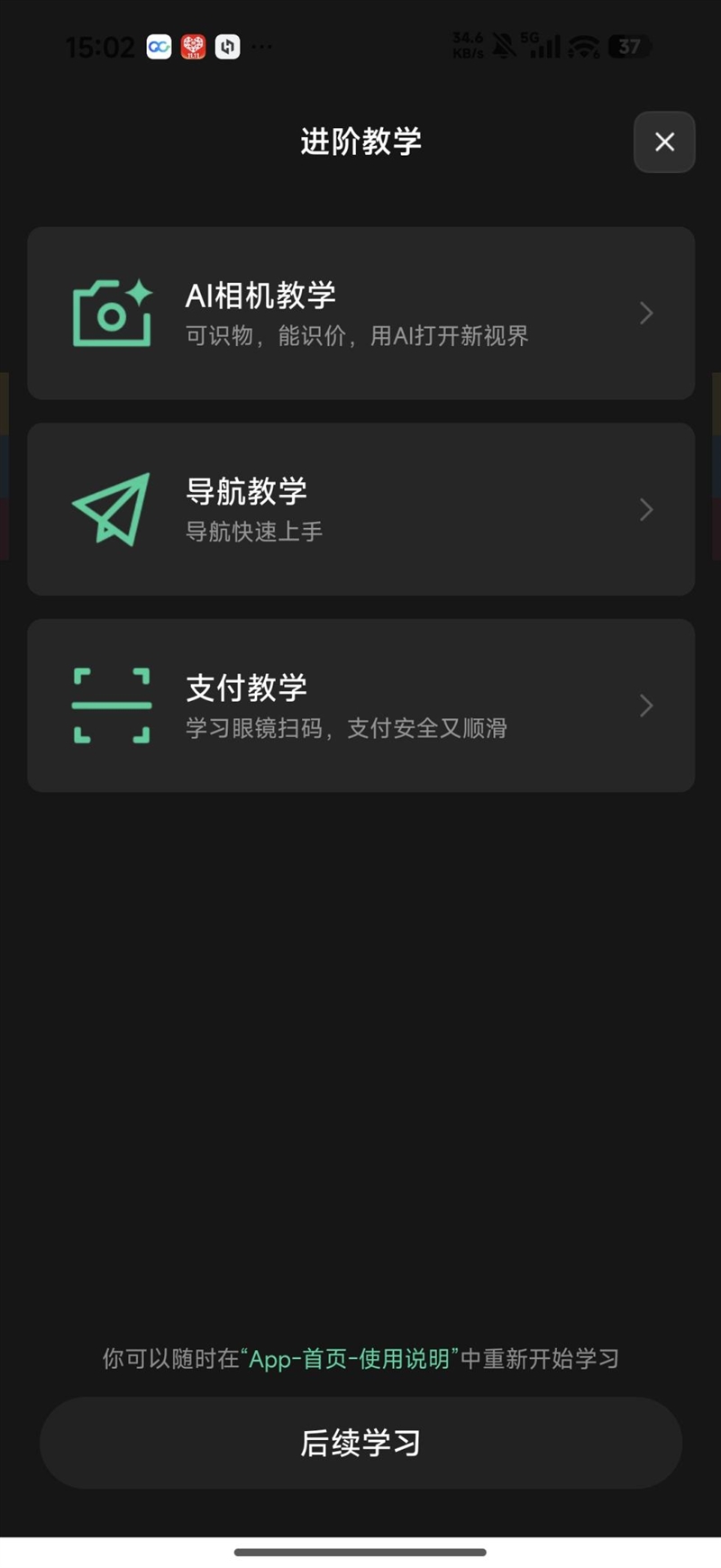Select the WiFi icon in the status bar
This screenshot has width=721, height=1568.
584,47
